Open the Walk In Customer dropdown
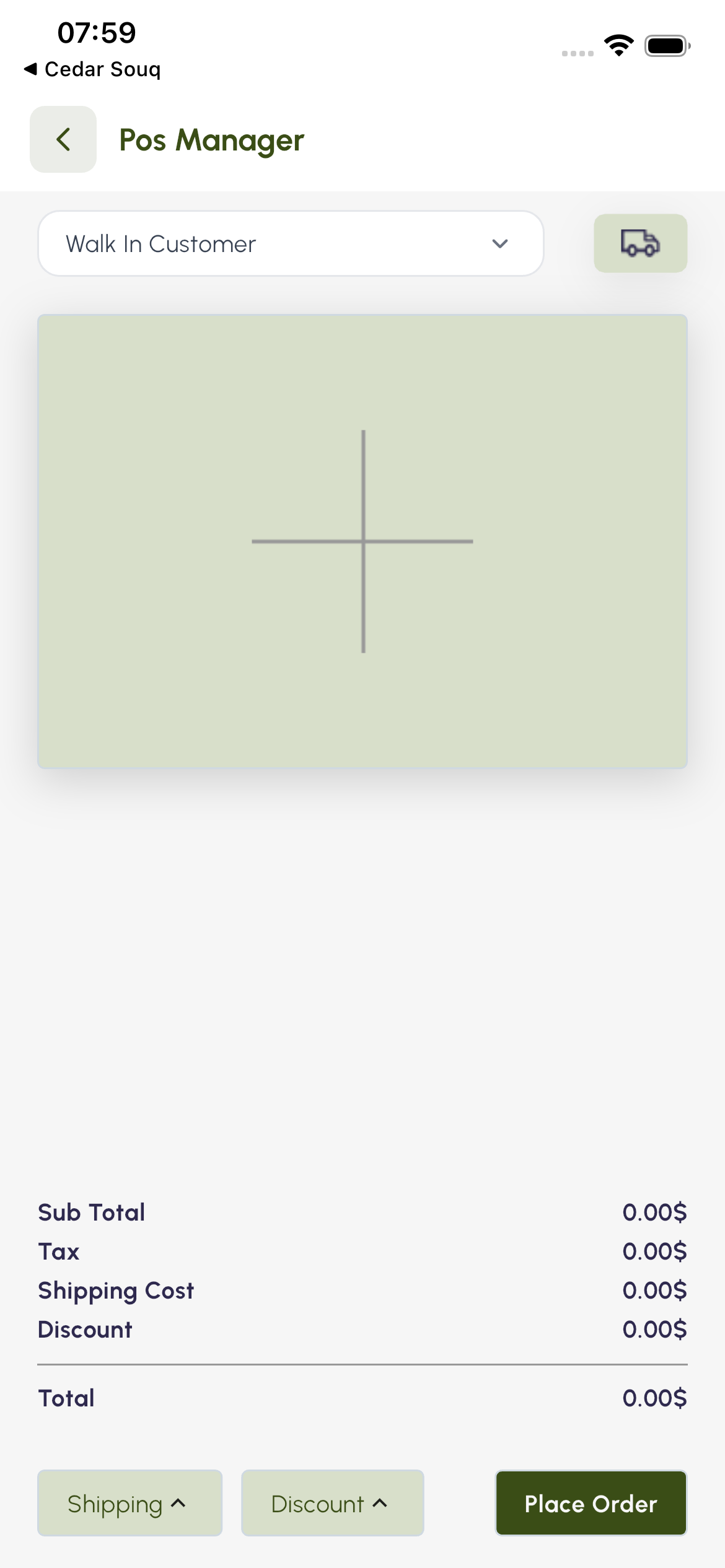The image size is (725, 1568). click(x=291, y=244)
